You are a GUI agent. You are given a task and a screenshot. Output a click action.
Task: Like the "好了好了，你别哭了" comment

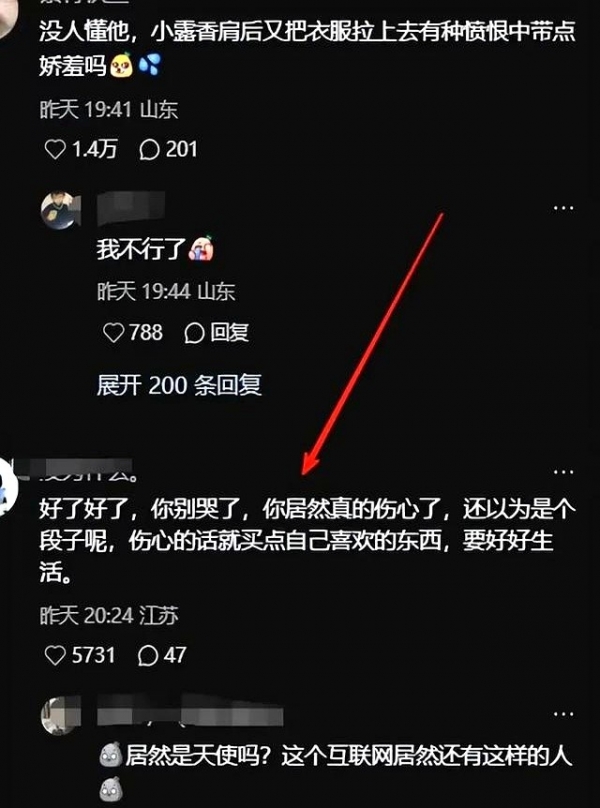[56, 656]
